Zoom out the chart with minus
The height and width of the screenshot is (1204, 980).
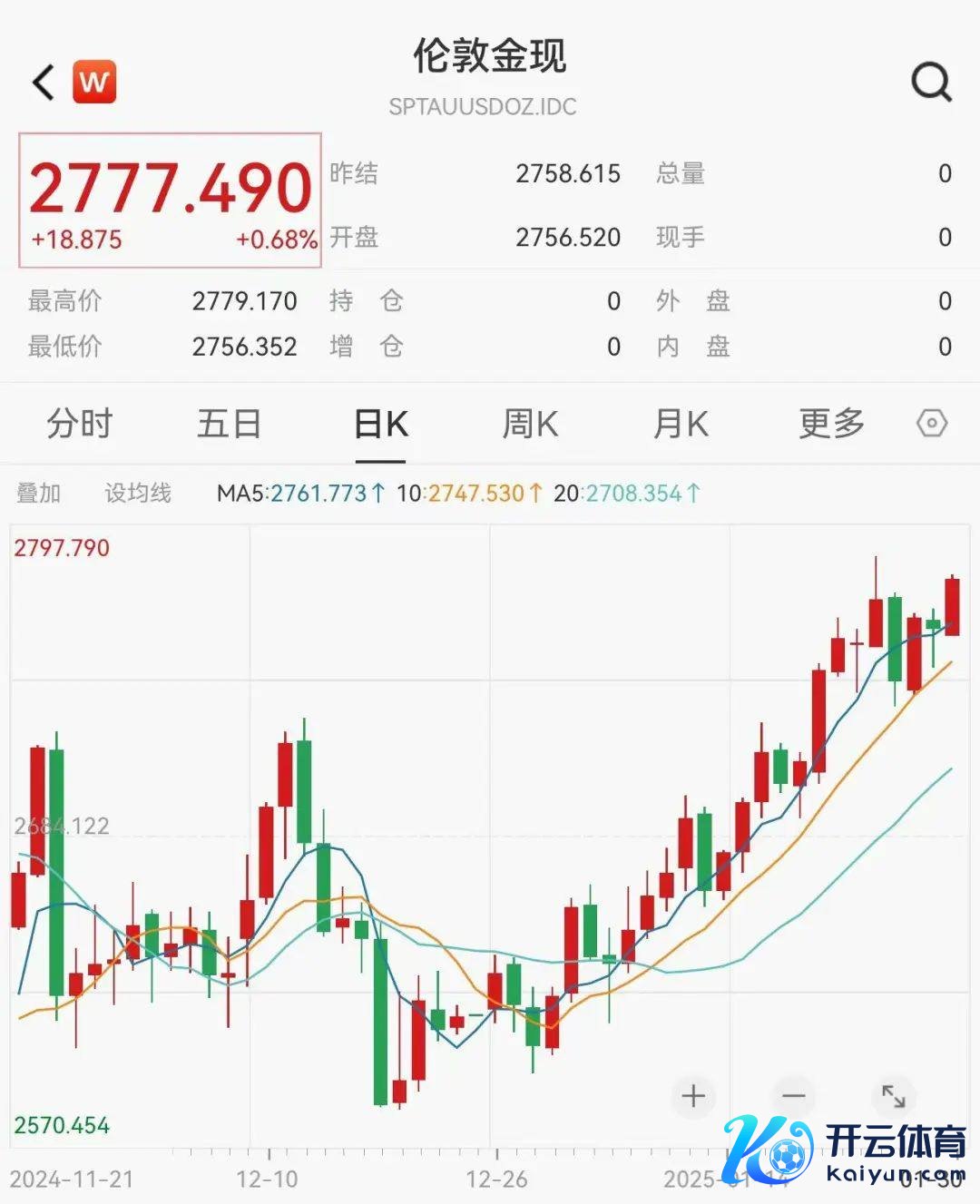794,1096
